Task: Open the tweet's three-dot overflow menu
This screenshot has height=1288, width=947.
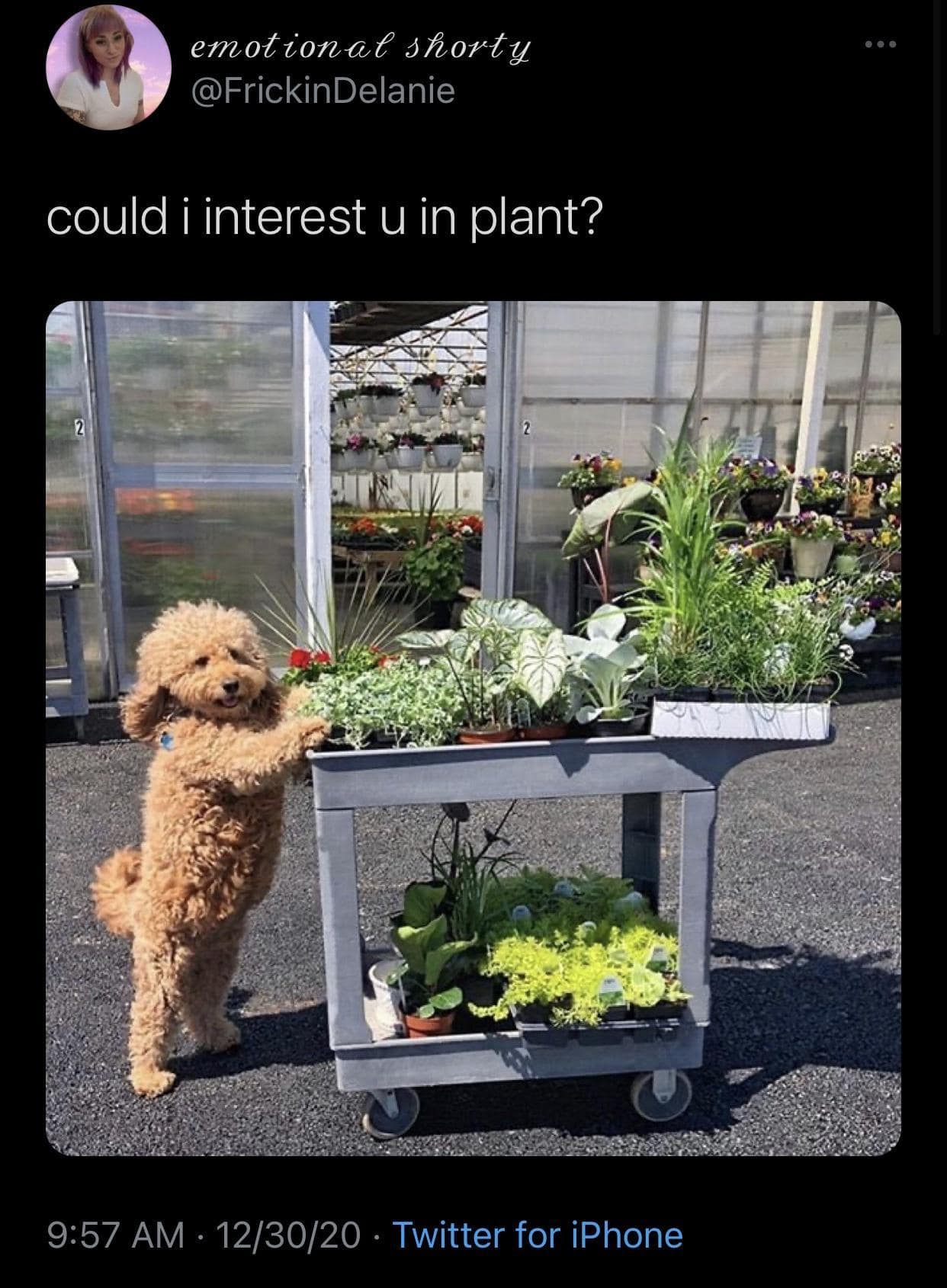Action: click(881, 44)
